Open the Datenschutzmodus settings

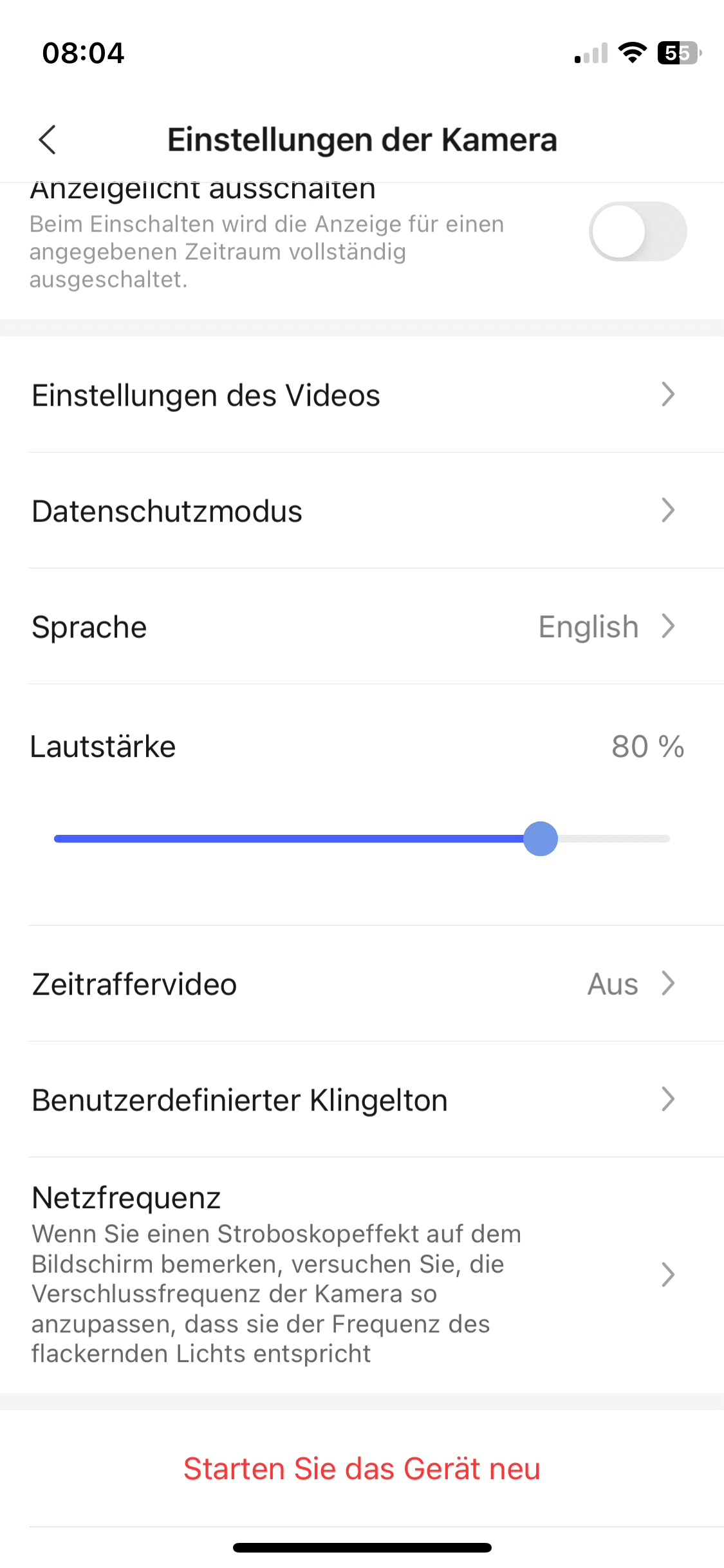pos(362,511)
